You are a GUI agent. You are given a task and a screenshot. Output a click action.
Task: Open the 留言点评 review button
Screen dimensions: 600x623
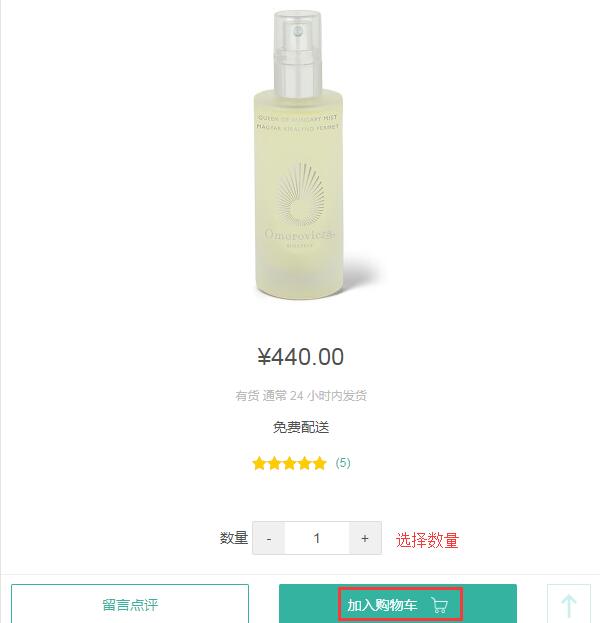click(x=130, y=604)
